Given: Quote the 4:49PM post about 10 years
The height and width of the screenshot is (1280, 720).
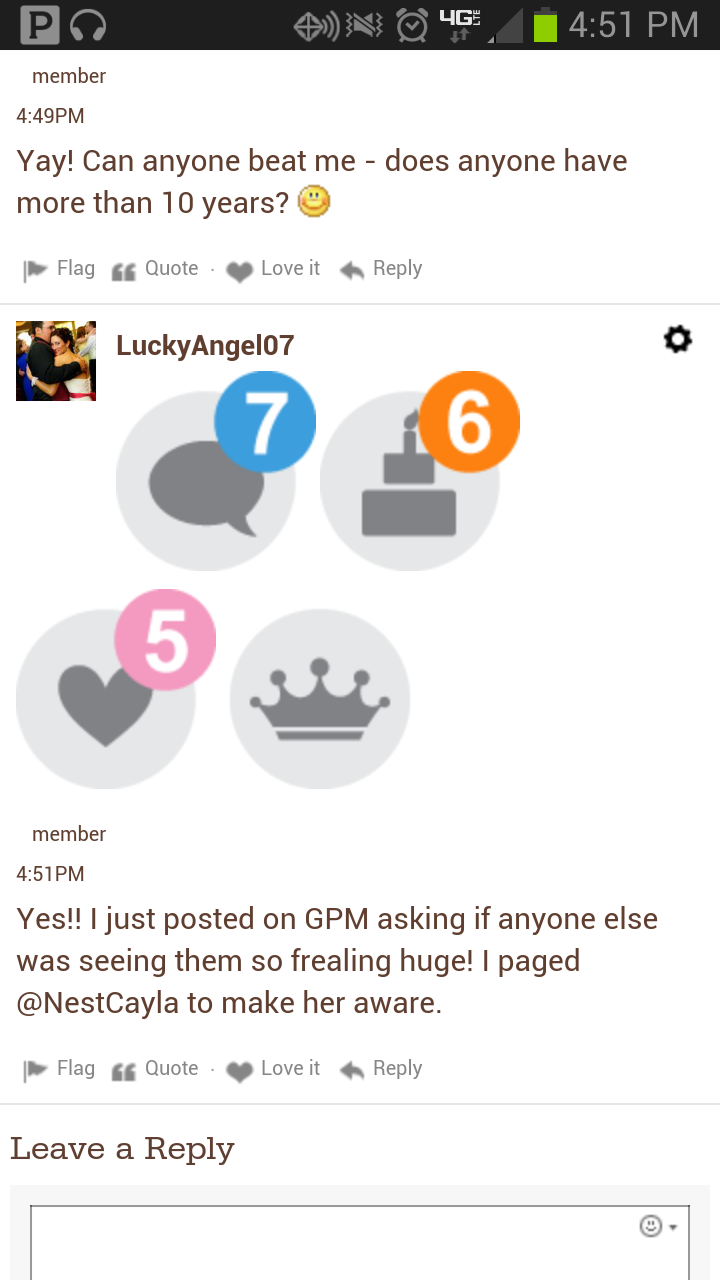Looking at the screenshot, I should click(155, 269).
